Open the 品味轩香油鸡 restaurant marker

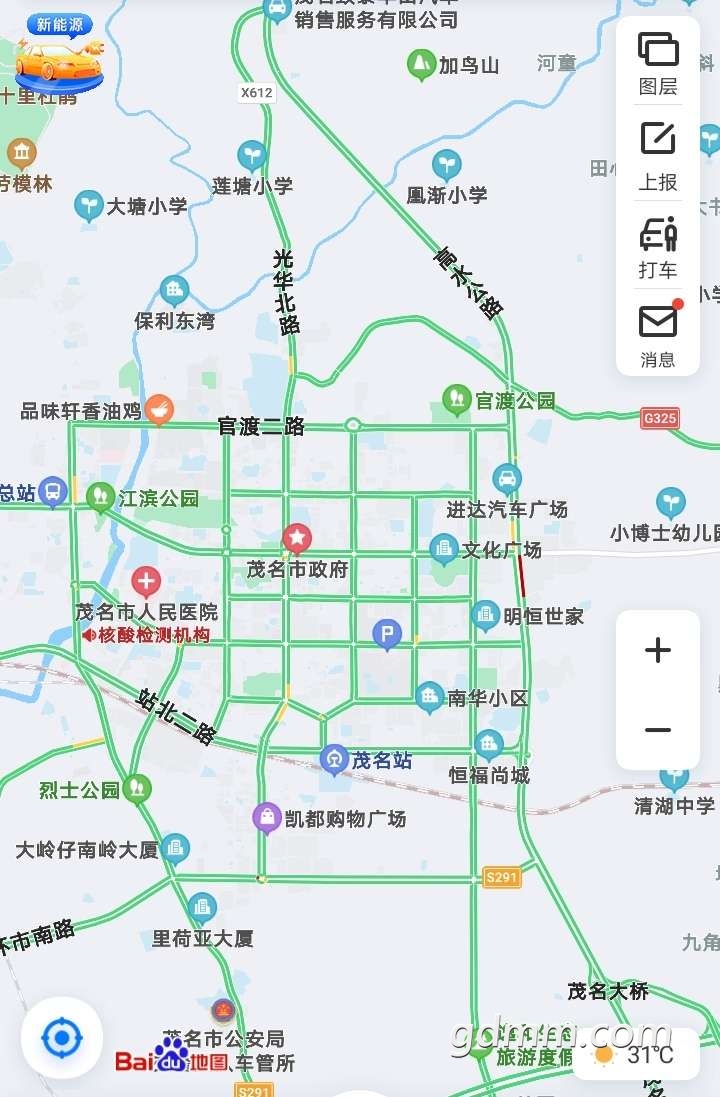coord(159,410)
